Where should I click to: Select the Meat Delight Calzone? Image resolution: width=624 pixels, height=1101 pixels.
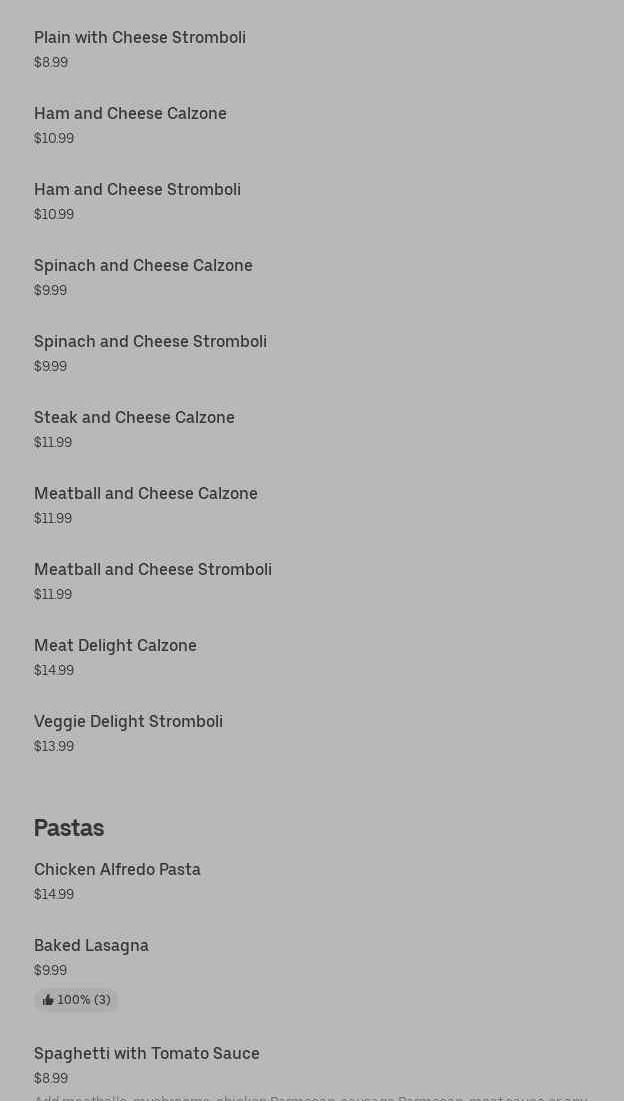point(115,646)
